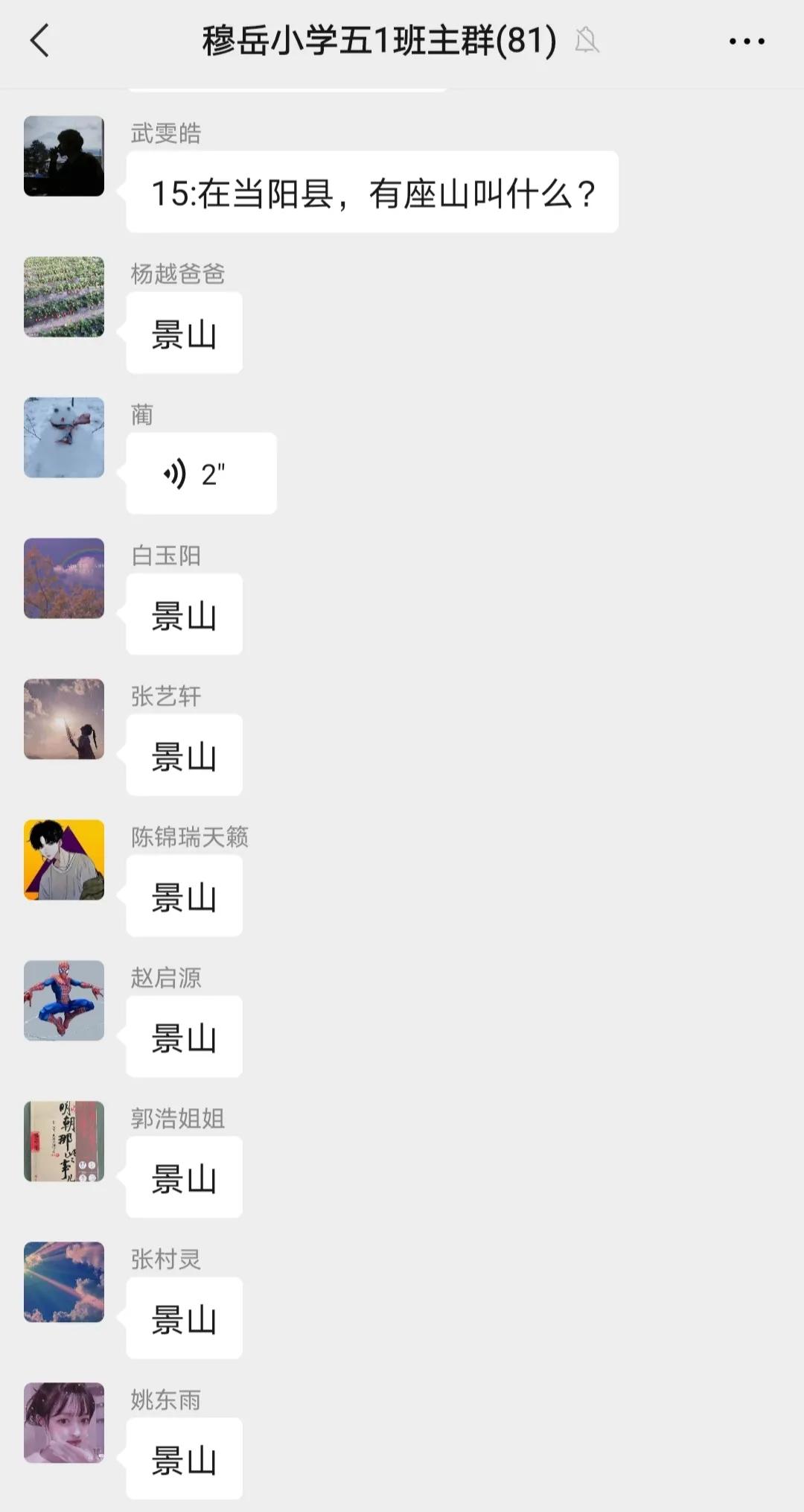The image size is (804, 1512).
Task: Open 姚东雨's profile picture
Action: [x=64, y=1423]
